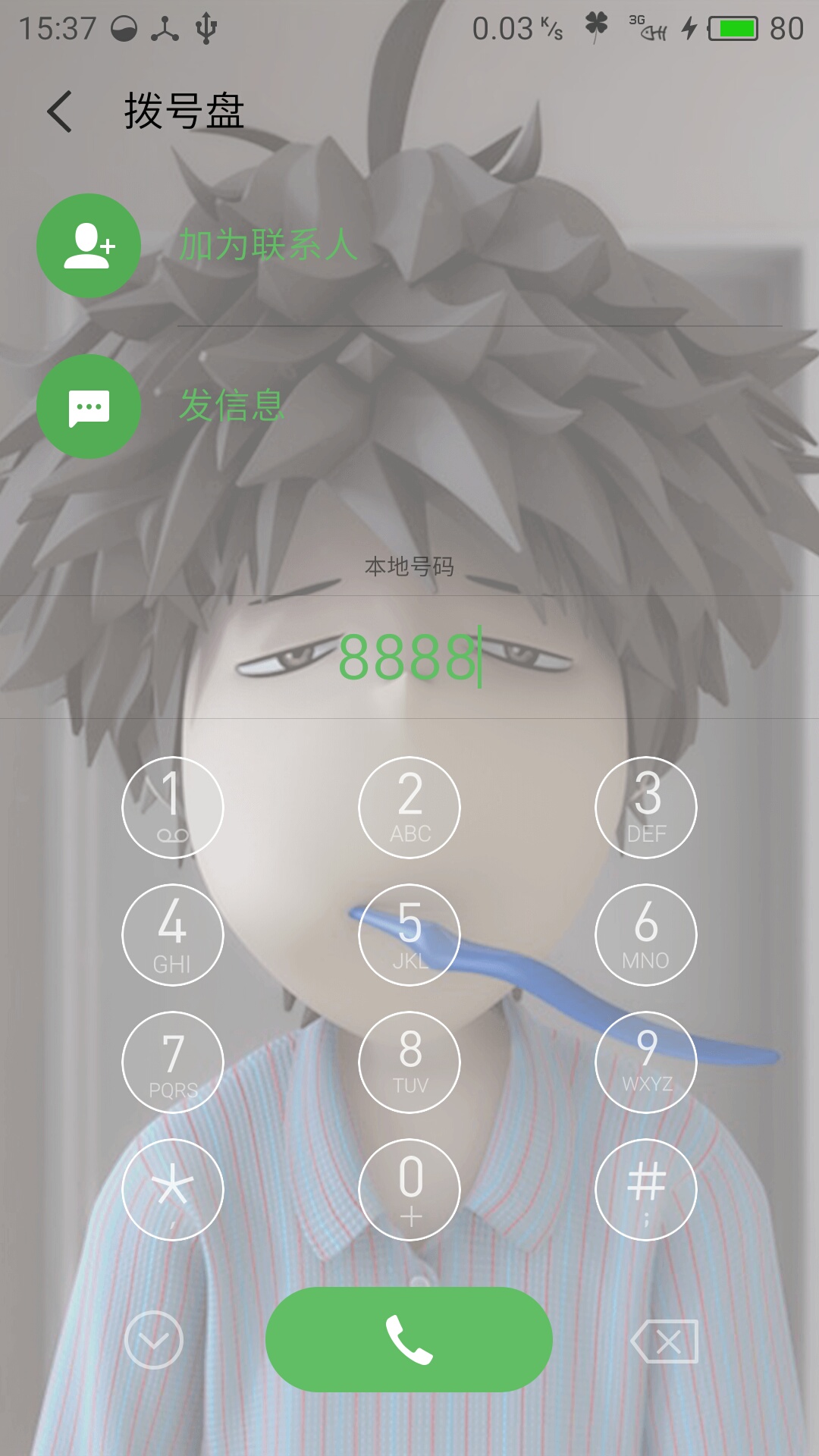Enter digit 8 TUV

pos(409,1062)
